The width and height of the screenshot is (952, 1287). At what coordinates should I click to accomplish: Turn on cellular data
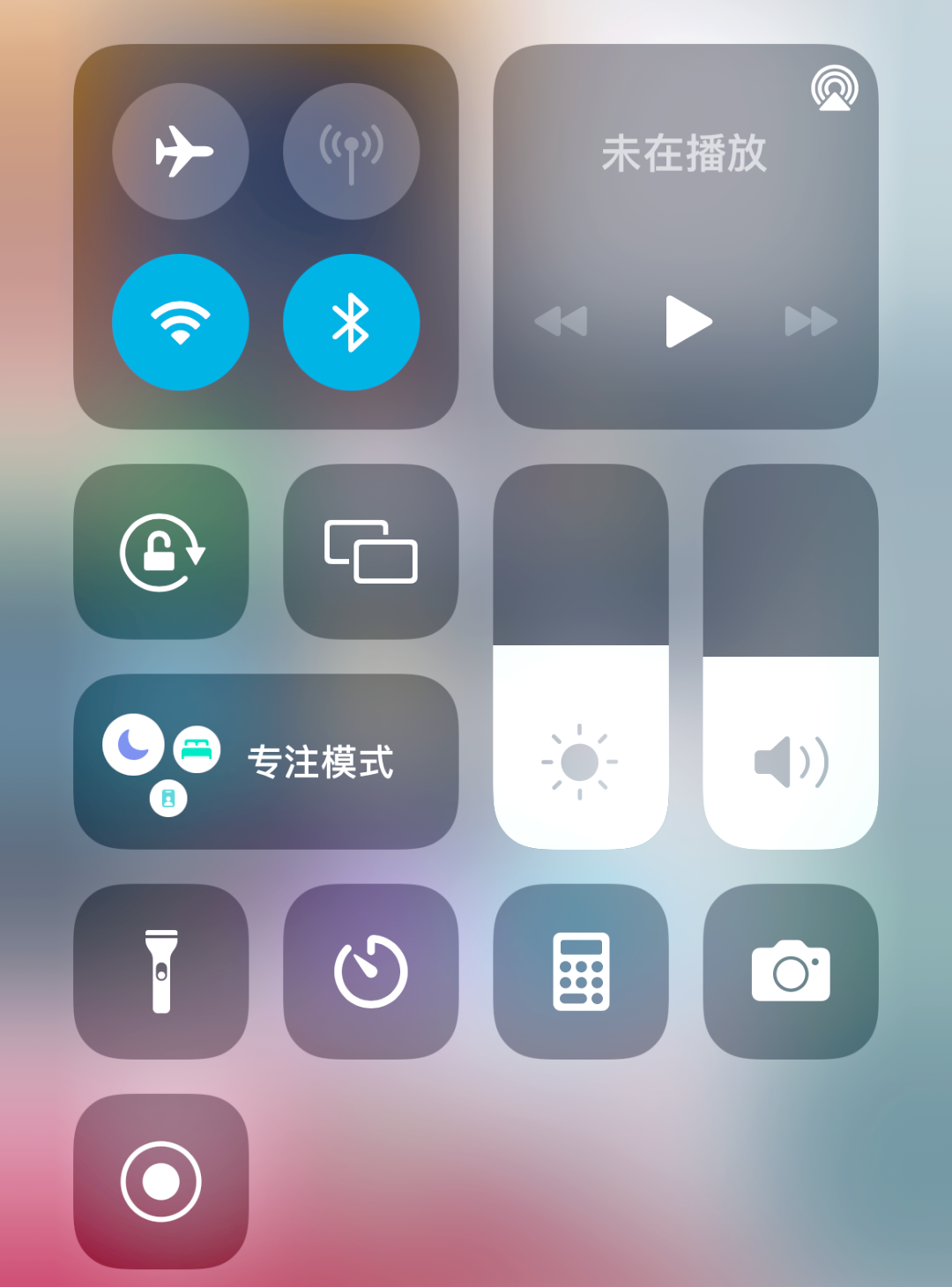351,152
